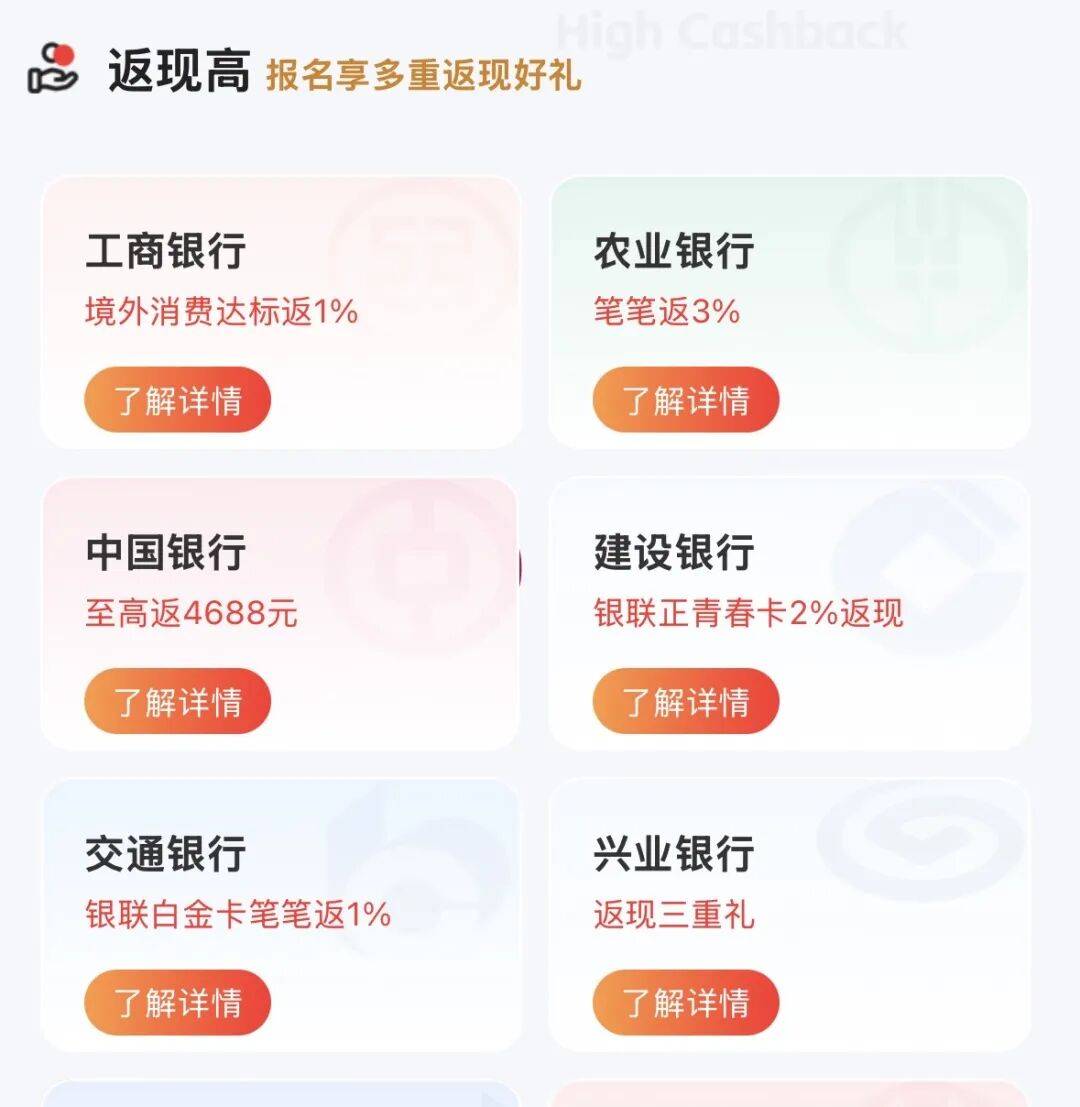The width and height of the screenshot is (1080, 1107).
Task: Select 了解详情 on 建设银行 card
Action: [x=686, y=701]
